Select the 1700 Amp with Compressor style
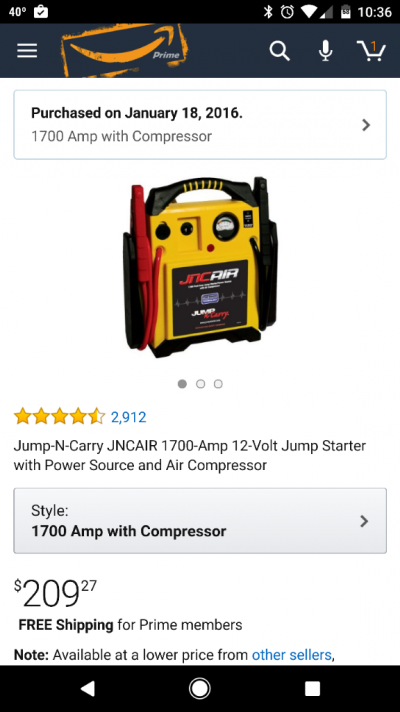Screen dimensions: 400x712 200,521
